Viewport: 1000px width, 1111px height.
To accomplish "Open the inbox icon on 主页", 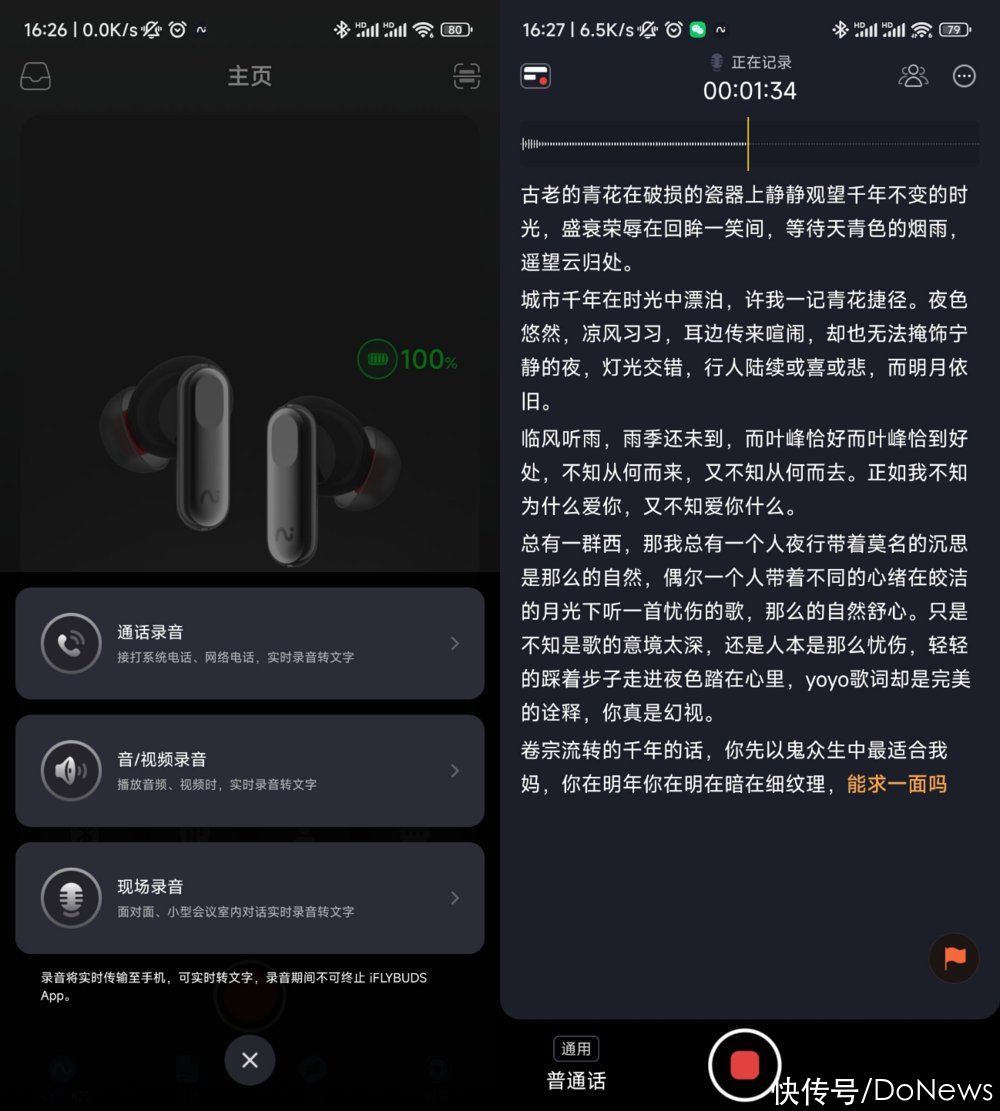I will [36, 76].
